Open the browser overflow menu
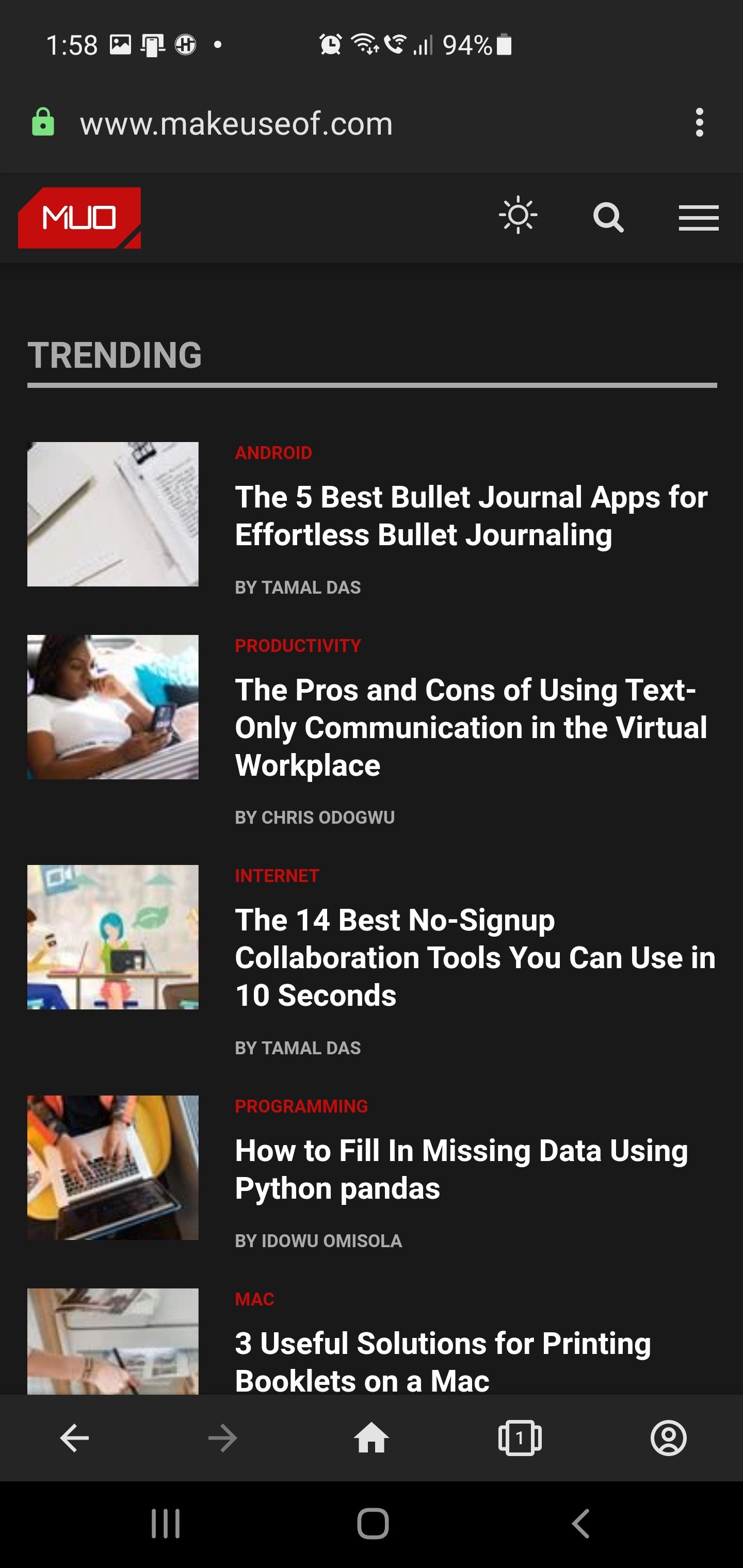 click(699, 123)
